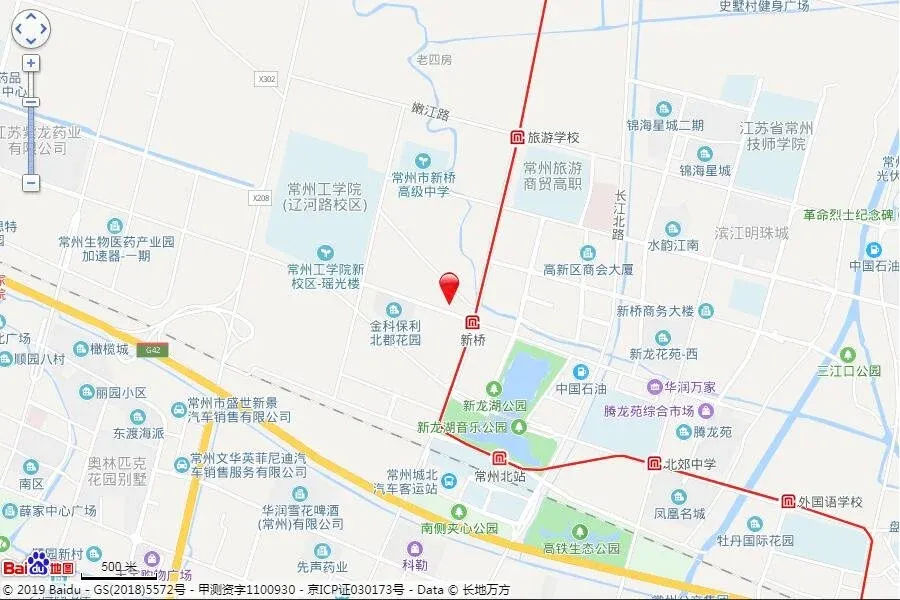Screen dimensions: 900x600
Task: Pan the map left with the compass arrow
Action: click(19, 29)
